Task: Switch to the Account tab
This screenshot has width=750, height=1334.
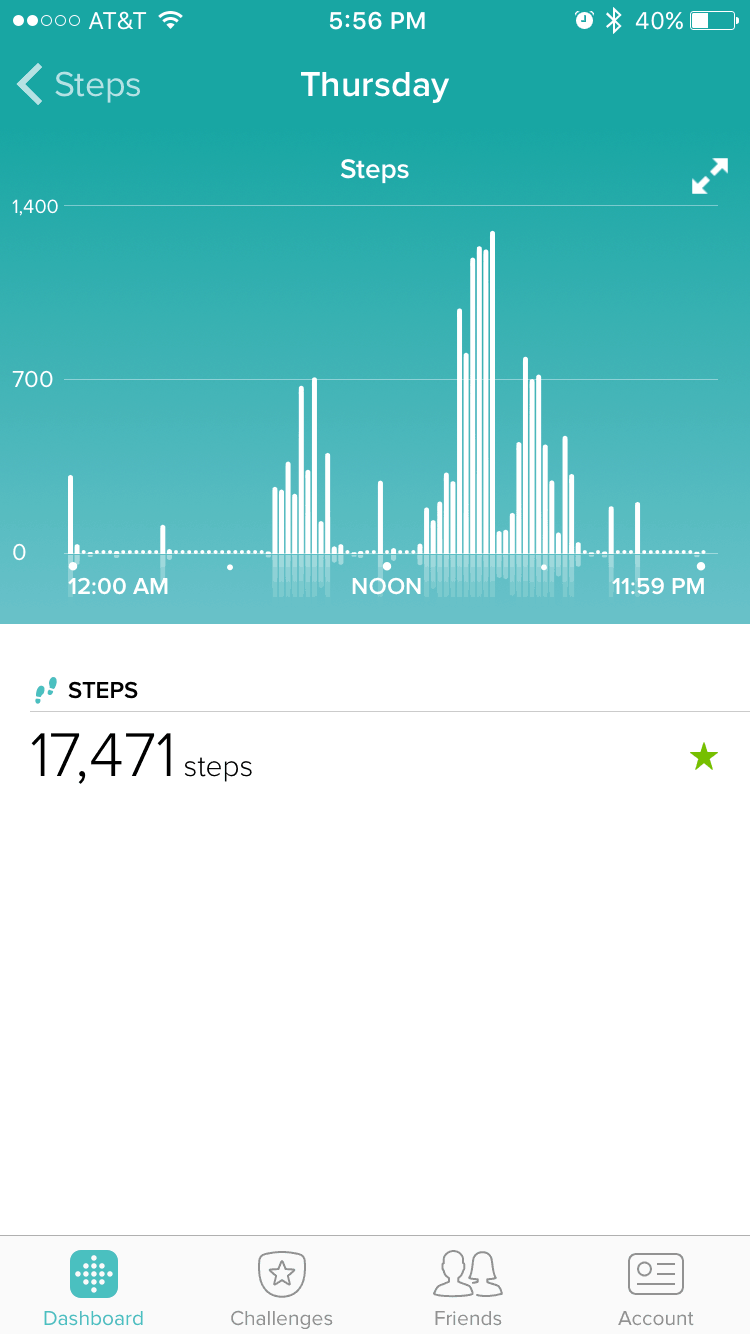Action: click(x=656, y=1289)
